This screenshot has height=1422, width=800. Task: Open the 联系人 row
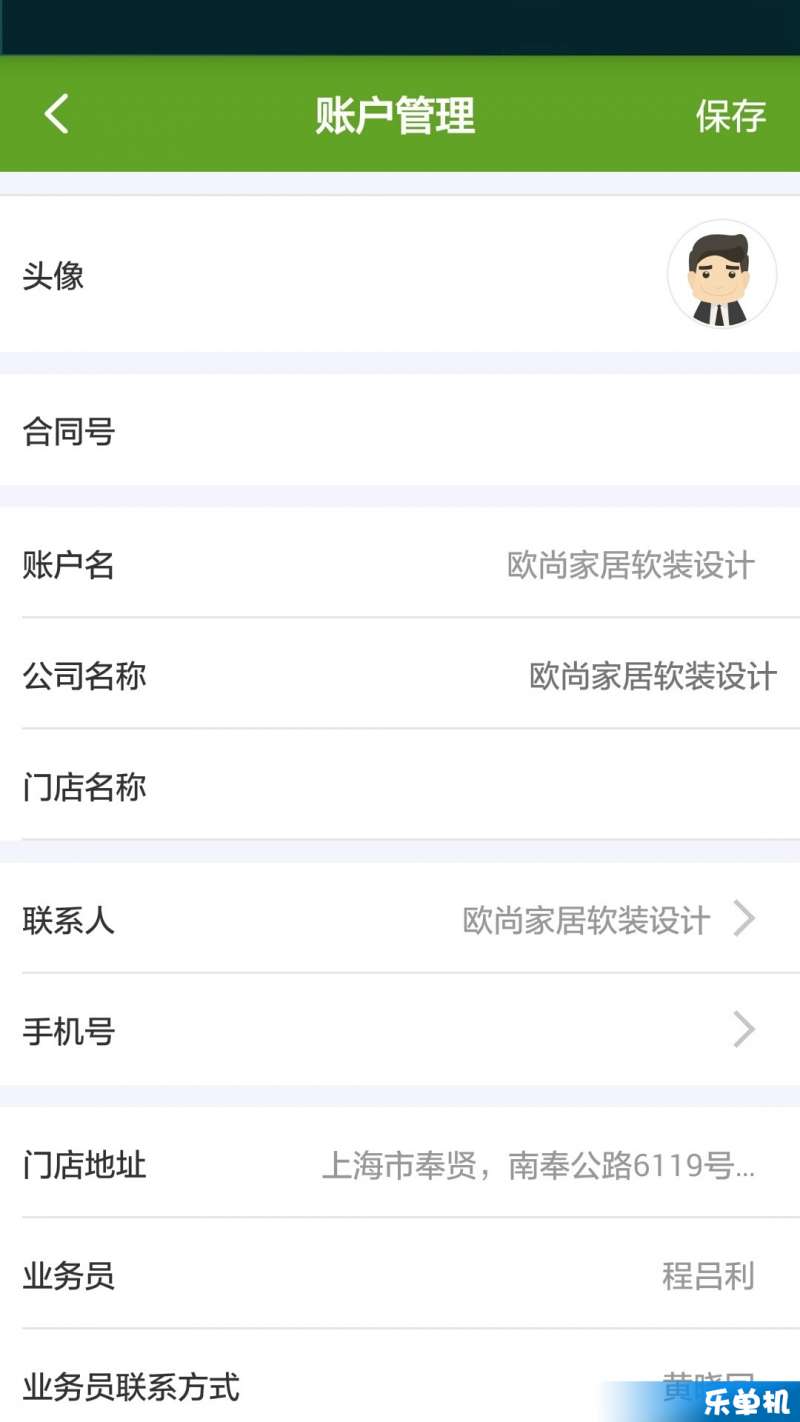400,918
